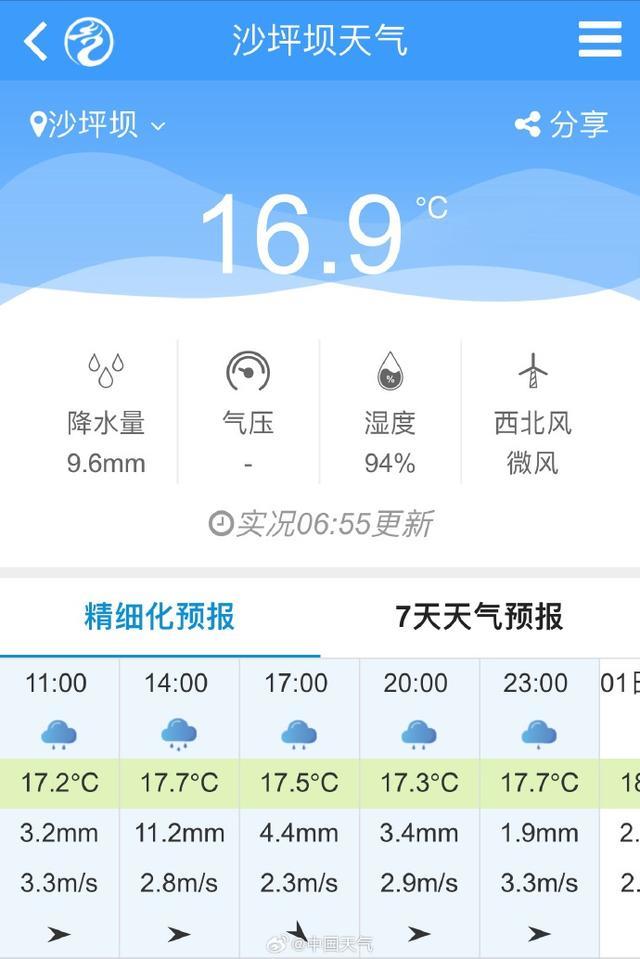Switch to 7天天气预报 tab
The height and width of the screenshot is (959, 640).
tap(479, 616)
